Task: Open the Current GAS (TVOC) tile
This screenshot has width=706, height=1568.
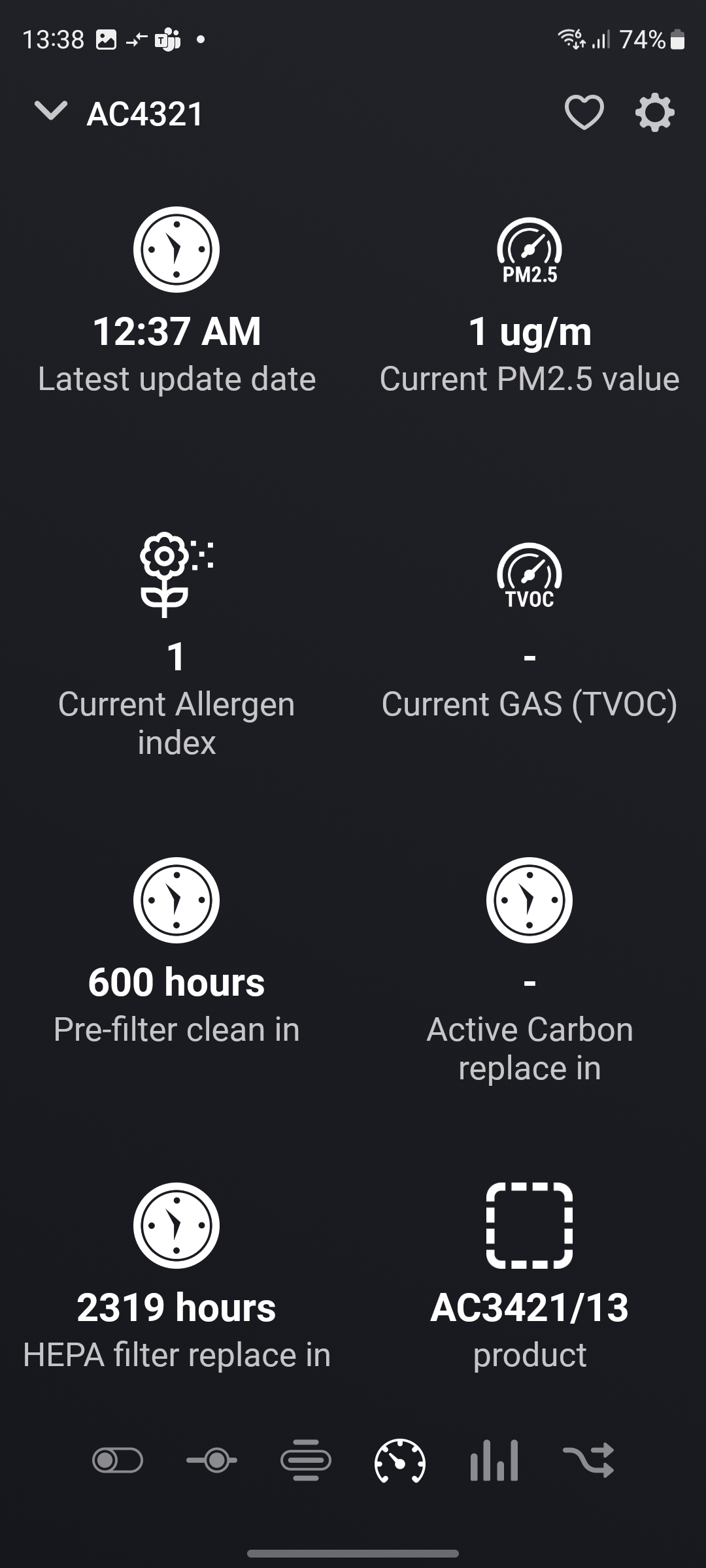Action: [x=529, y=631]
